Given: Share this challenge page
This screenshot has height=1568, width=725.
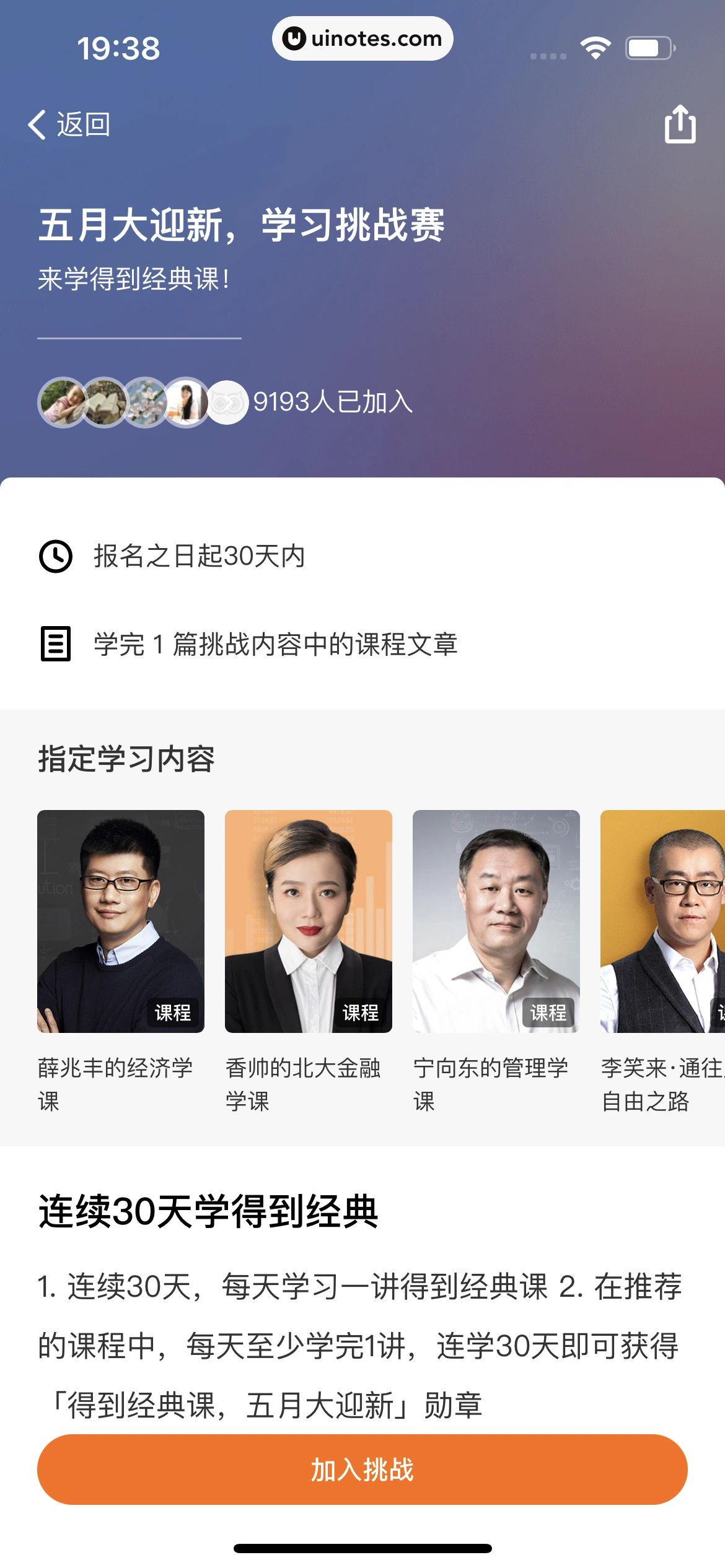Looking at the screenshot, I should coord(680,124).
